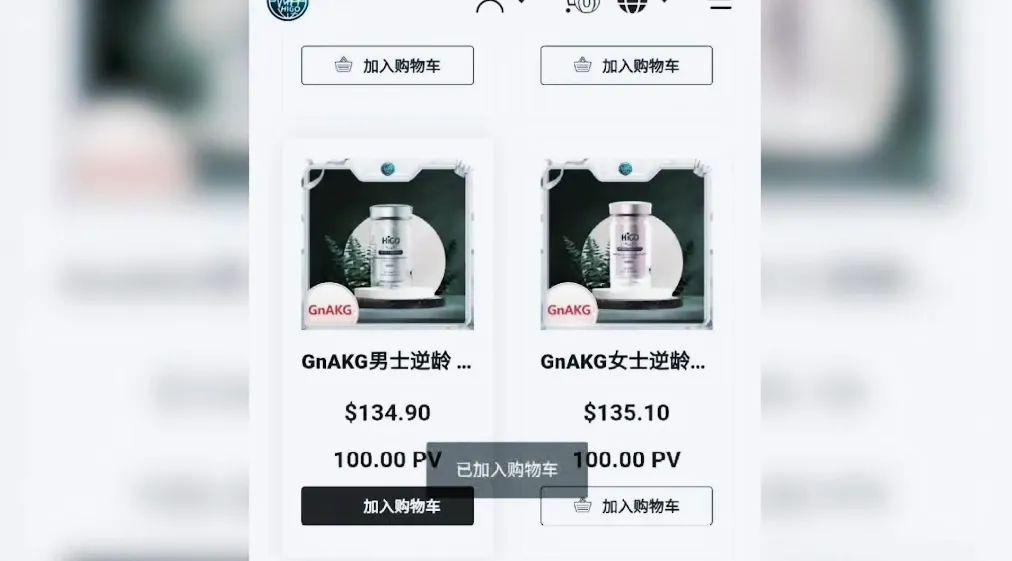The height and width of the screenshot is (561, 1012).
Task: Add GnAKG男士逆龄 ($134.90) to cart
Action: click(x=387, y=506)
